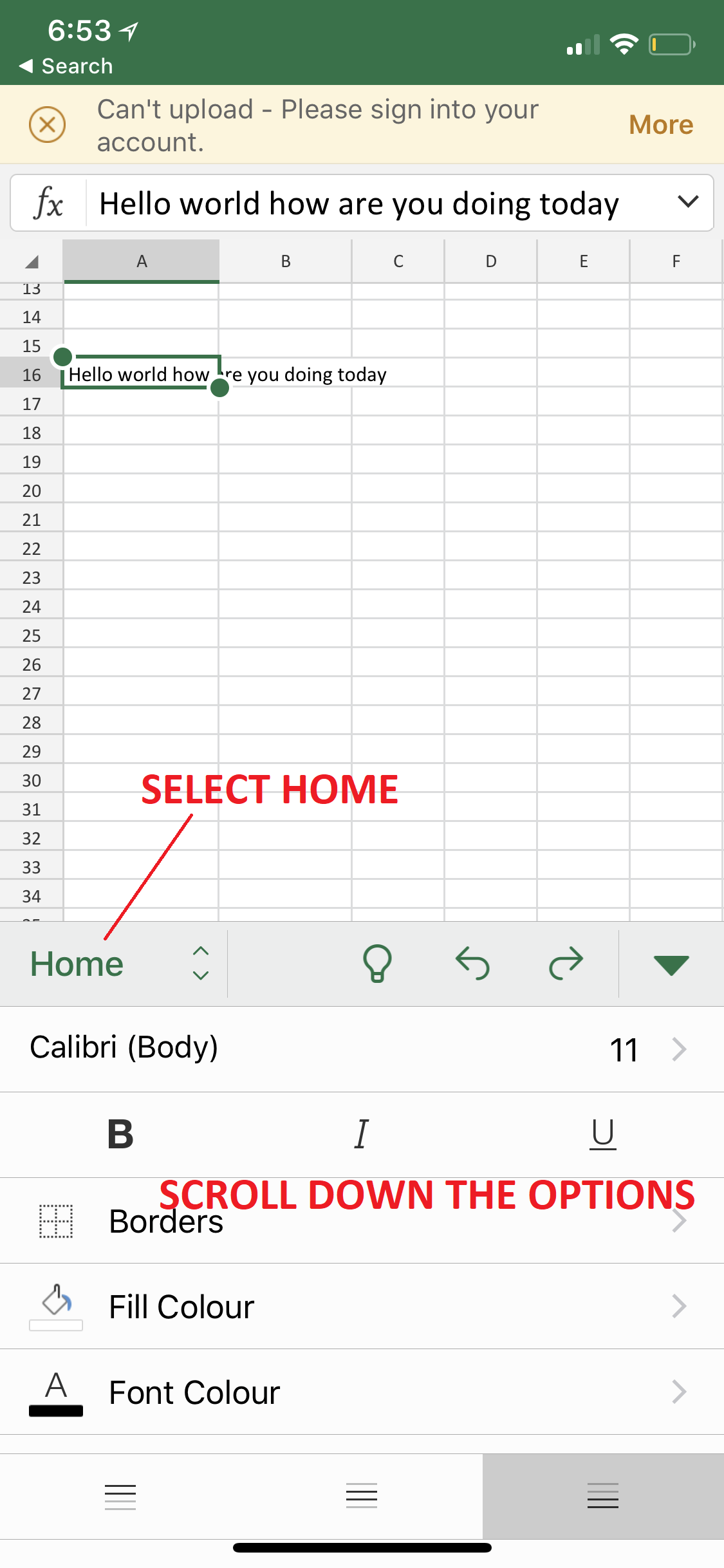
Task: Open the Home ribbon tab selector
Action: pos(119,964)
